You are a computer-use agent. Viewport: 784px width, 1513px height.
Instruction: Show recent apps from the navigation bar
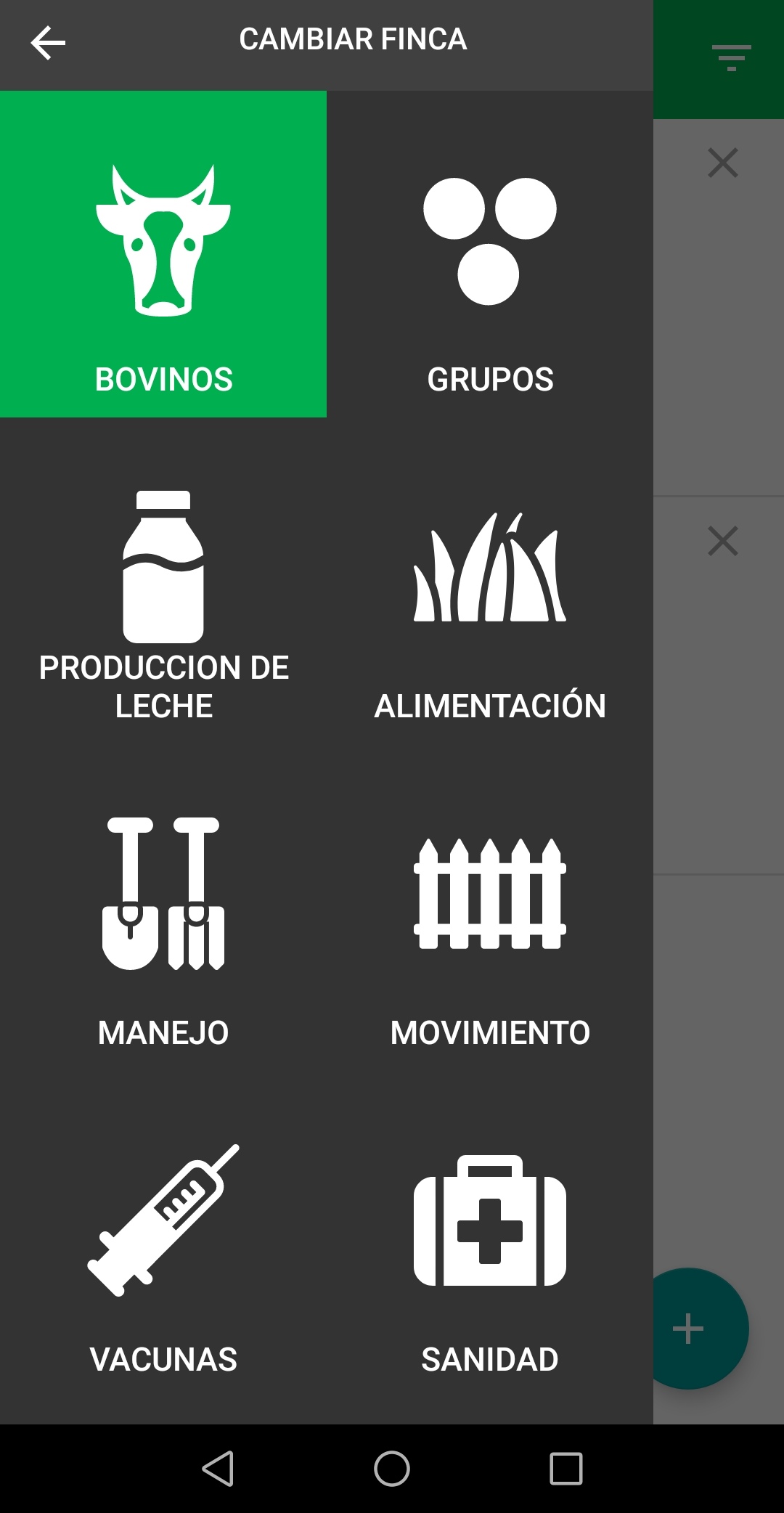tap(566, 1469)
